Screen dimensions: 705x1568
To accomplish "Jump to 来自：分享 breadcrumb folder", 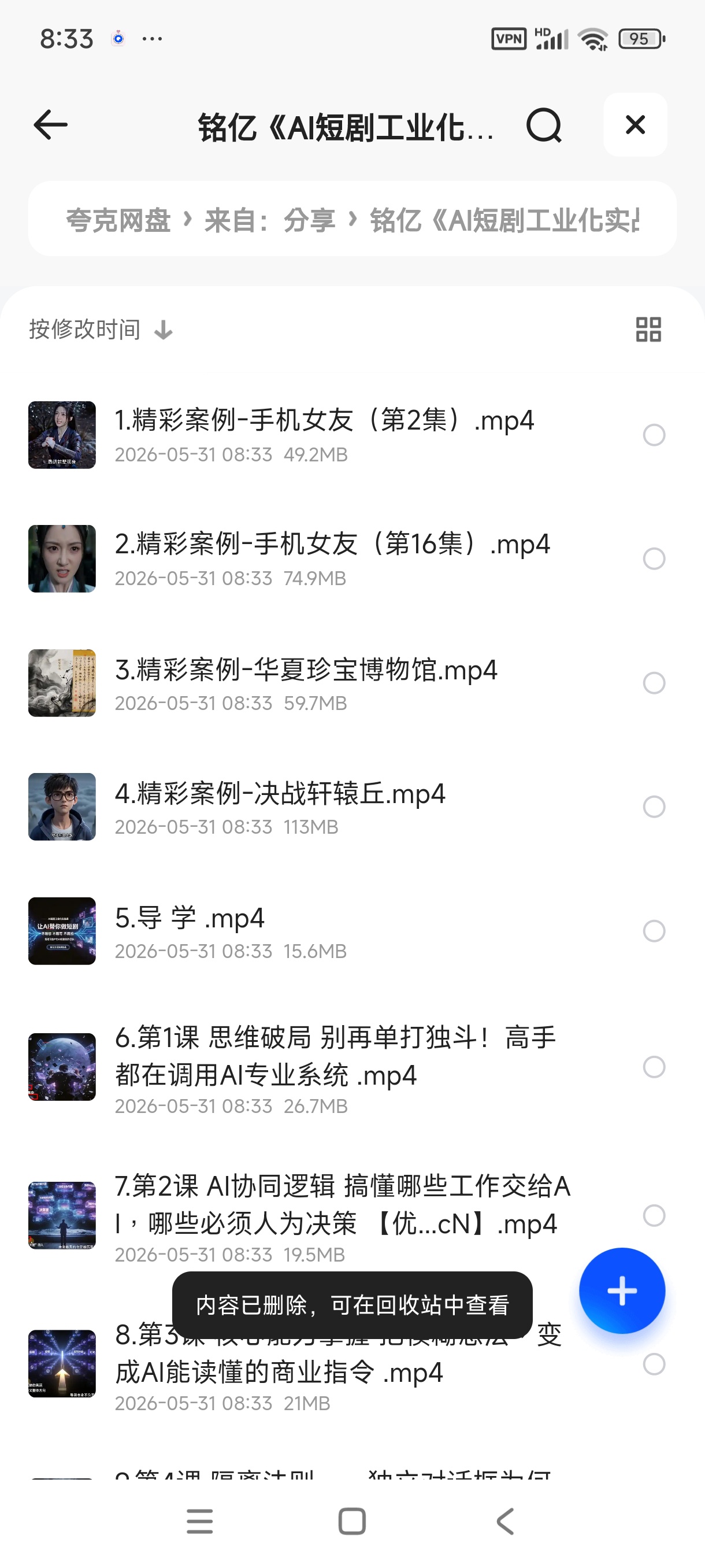I will (x=270, y=220).
